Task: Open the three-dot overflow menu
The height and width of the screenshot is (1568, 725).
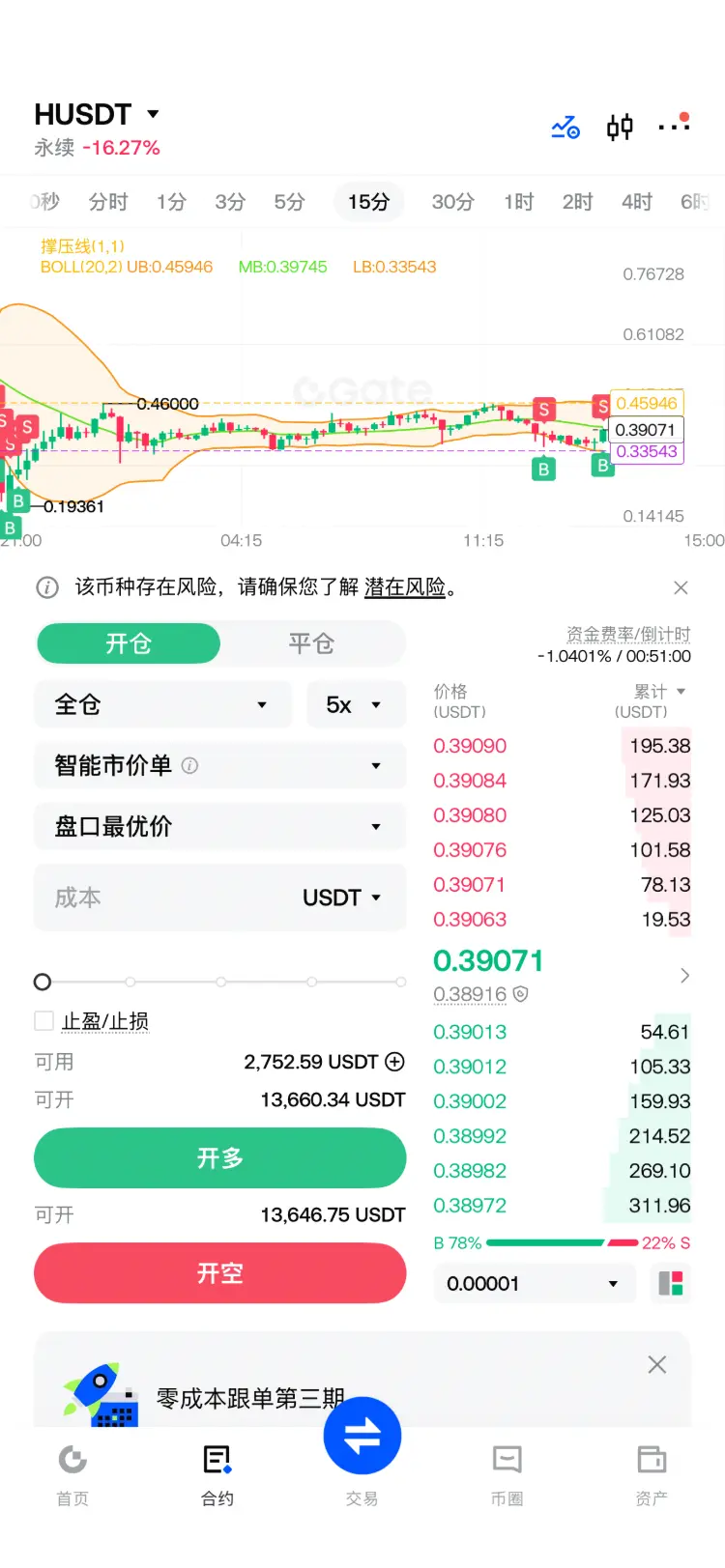Action: pos(674,125)
